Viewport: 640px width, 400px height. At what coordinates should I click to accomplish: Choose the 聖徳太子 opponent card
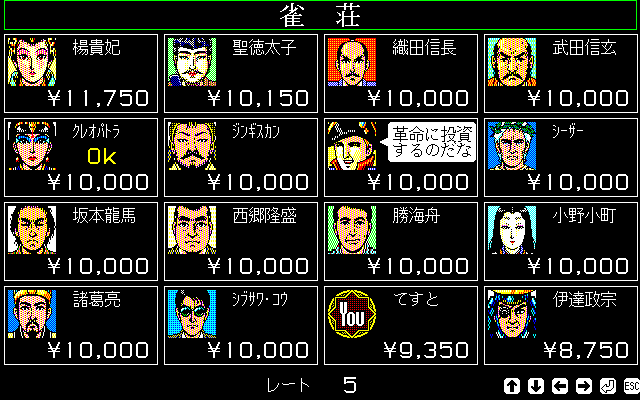coord(241,72)
